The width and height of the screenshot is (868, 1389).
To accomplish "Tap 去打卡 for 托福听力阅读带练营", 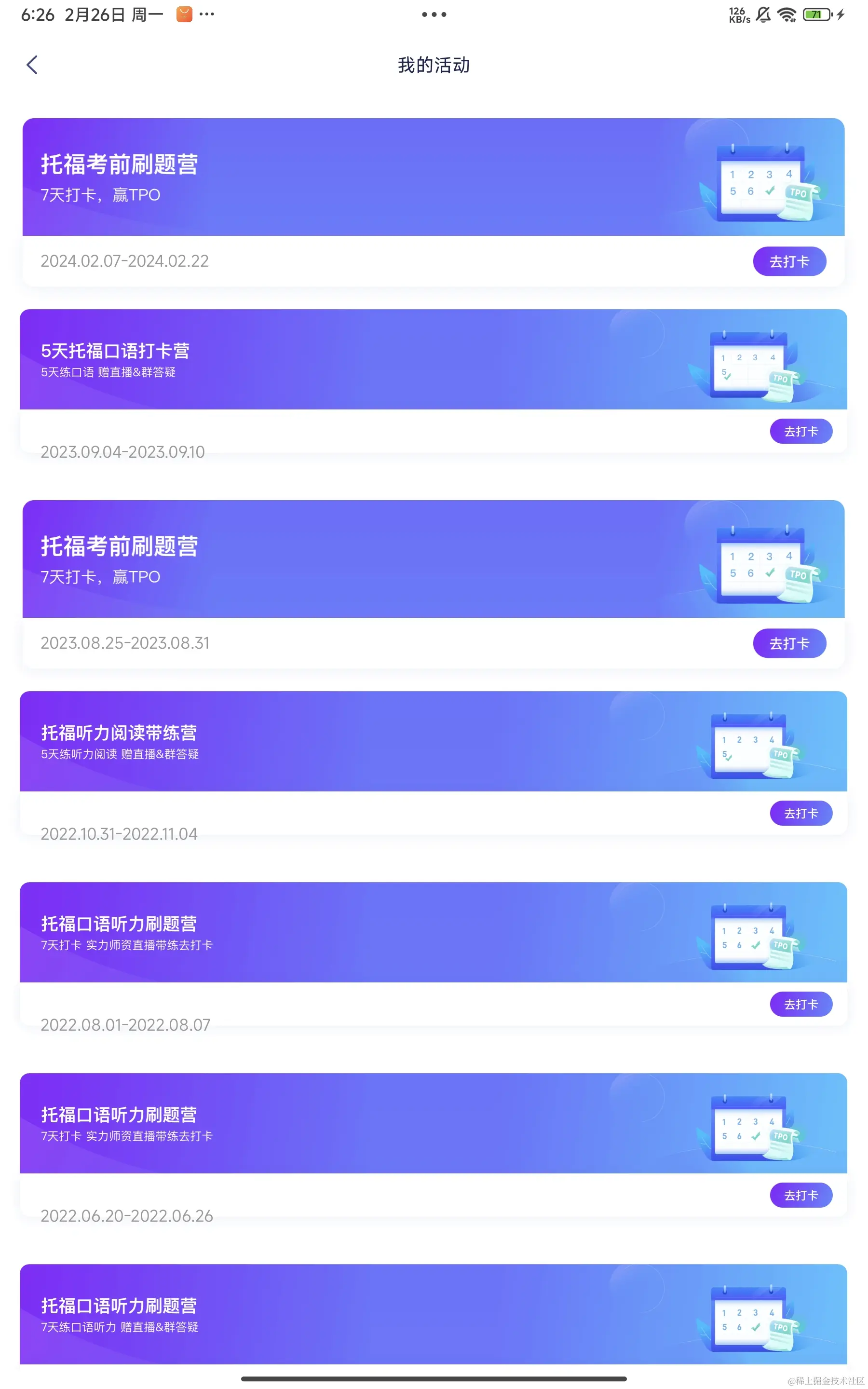I will pos(801,813).
